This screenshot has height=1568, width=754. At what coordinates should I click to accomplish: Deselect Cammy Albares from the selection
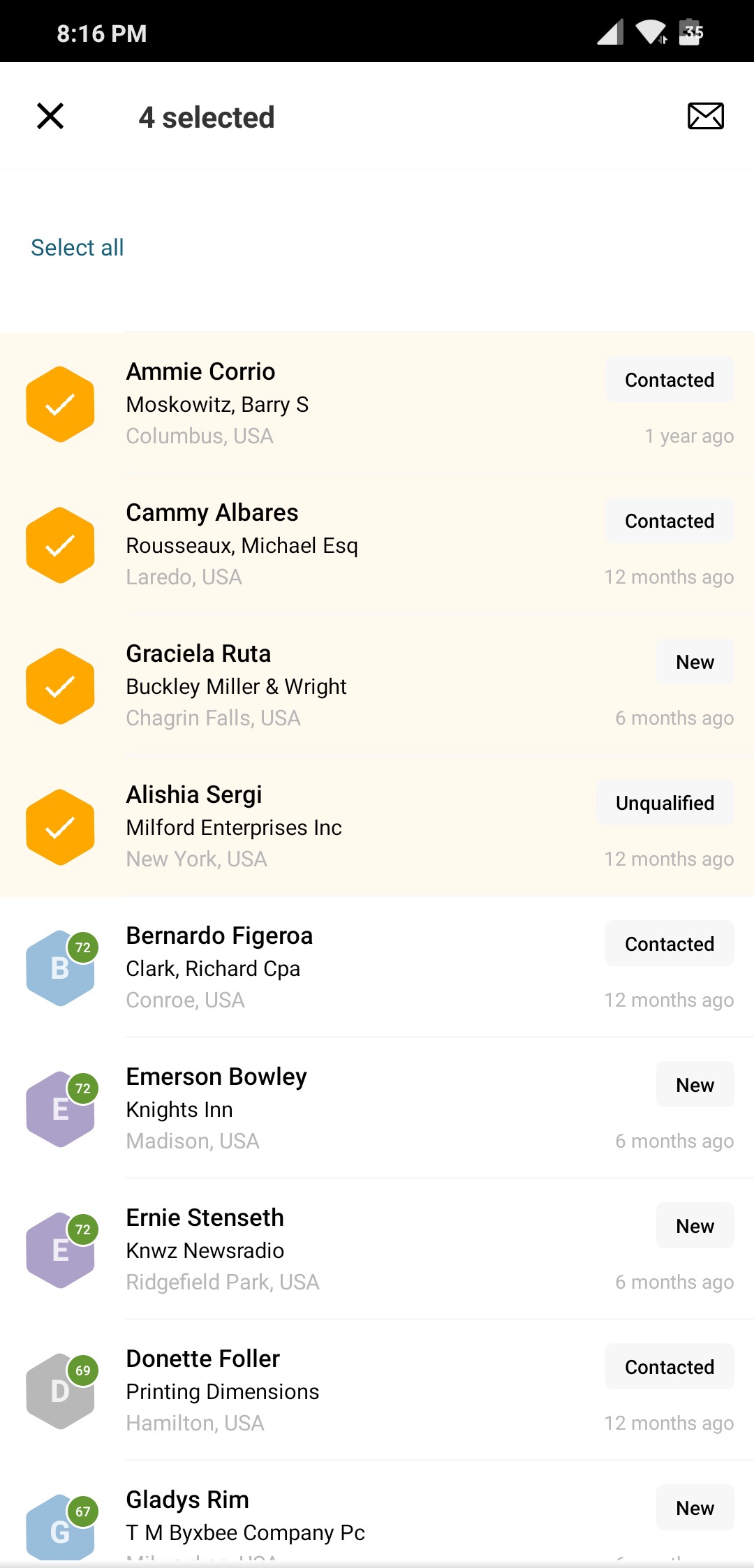(59, 545)
